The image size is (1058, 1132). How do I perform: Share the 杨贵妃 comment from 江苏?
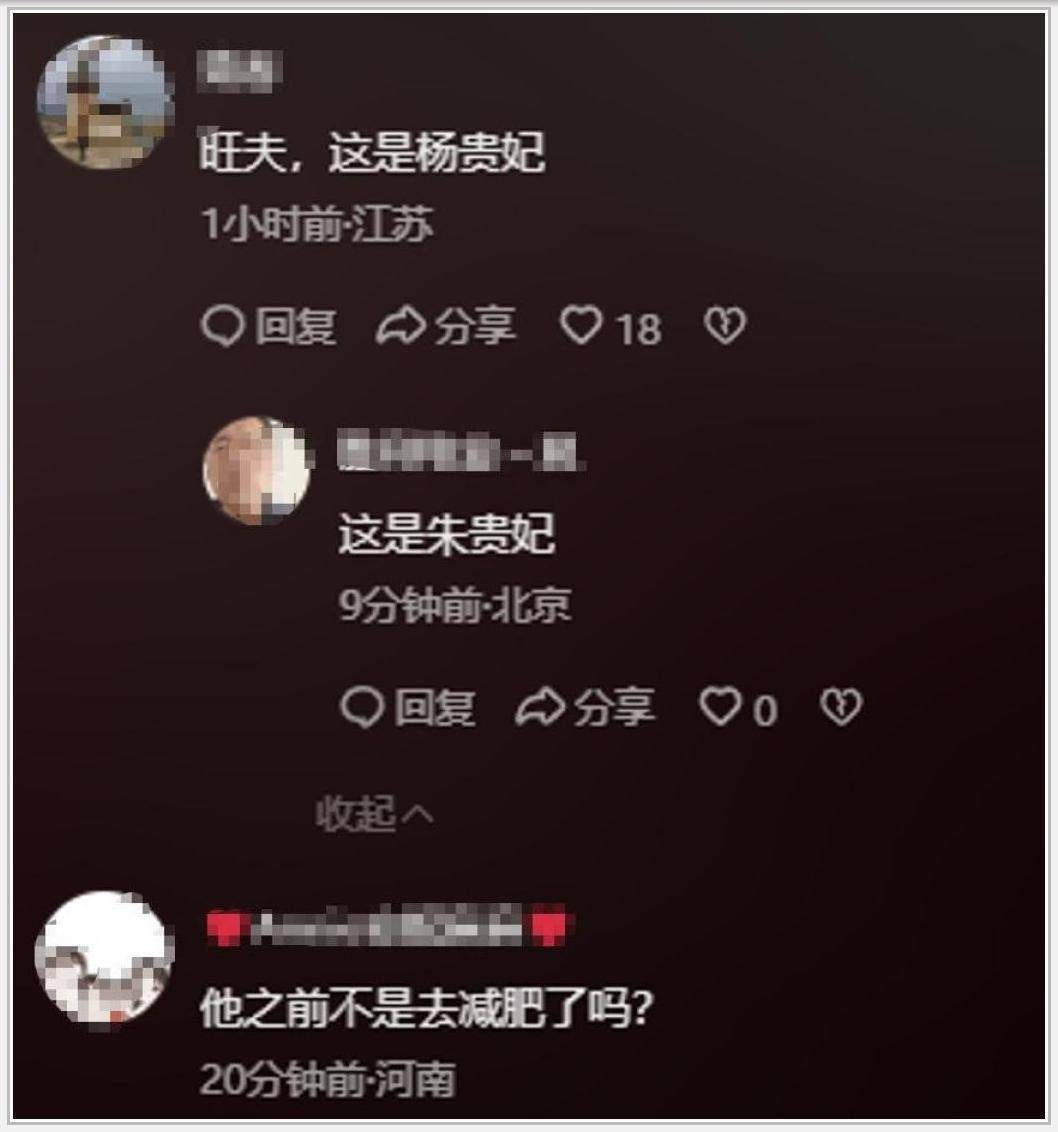[x=446, y=327]
